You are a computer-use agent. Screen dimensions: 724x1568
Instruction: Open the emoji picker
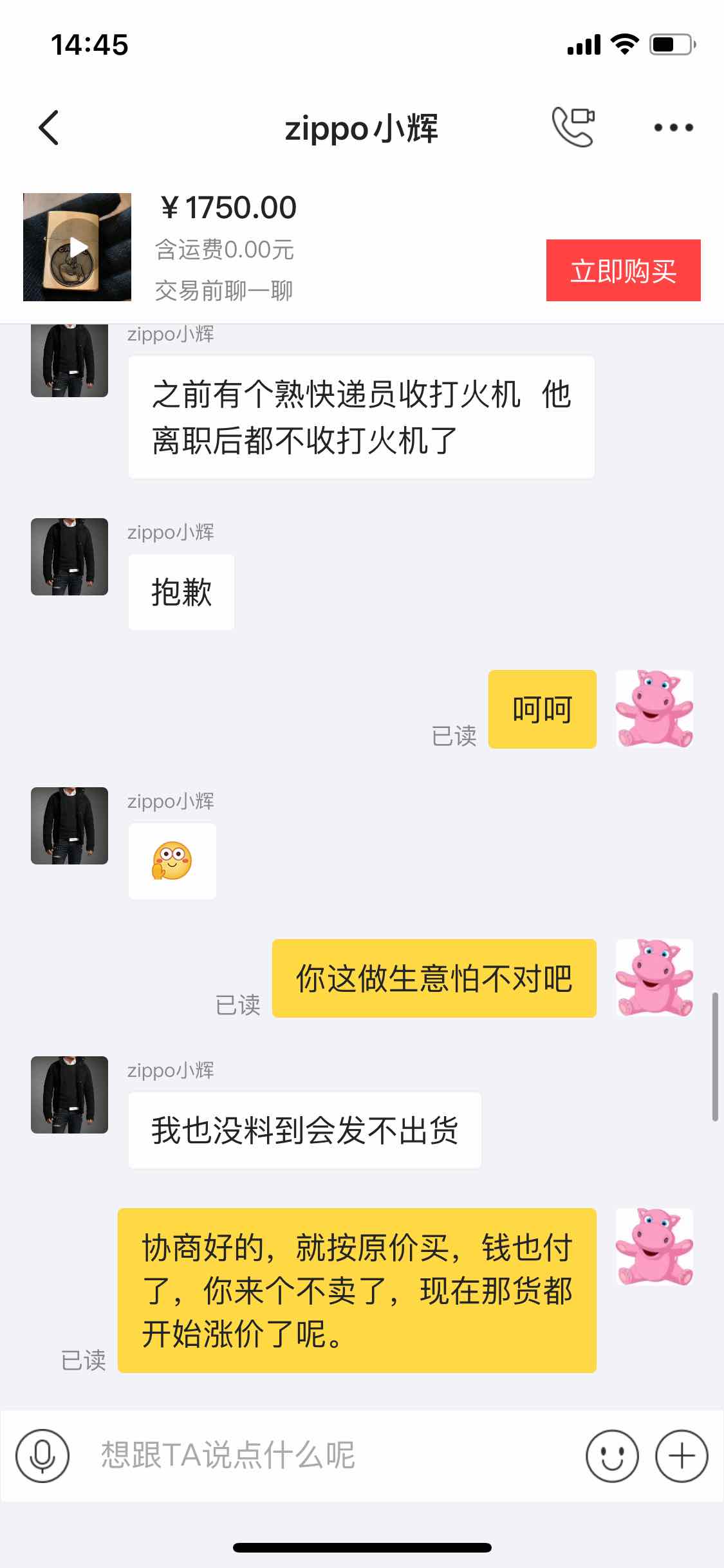pos(612,1455)
